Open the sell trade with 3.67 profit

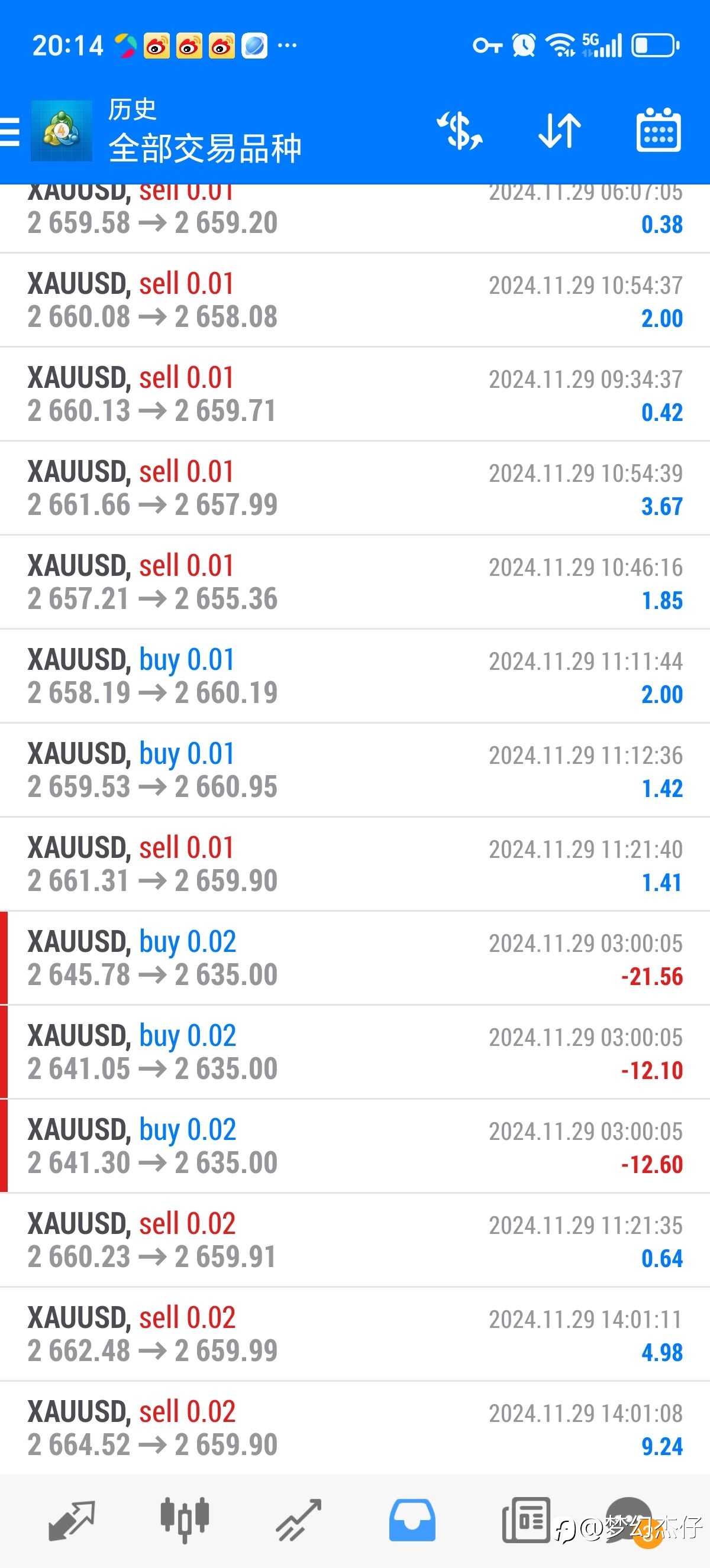(355, 489)
